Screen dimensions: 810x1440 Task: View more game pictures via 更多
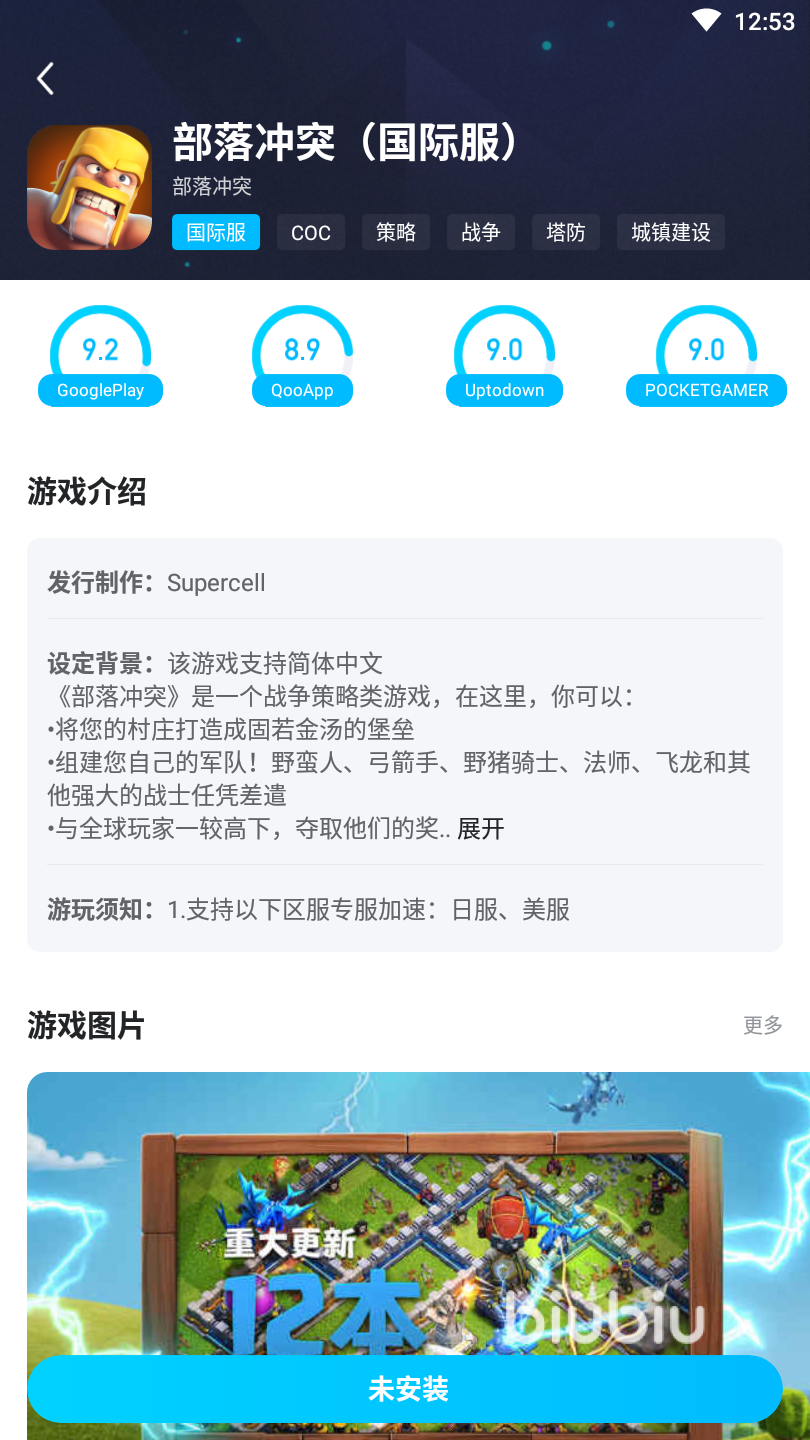point(763,1025)
